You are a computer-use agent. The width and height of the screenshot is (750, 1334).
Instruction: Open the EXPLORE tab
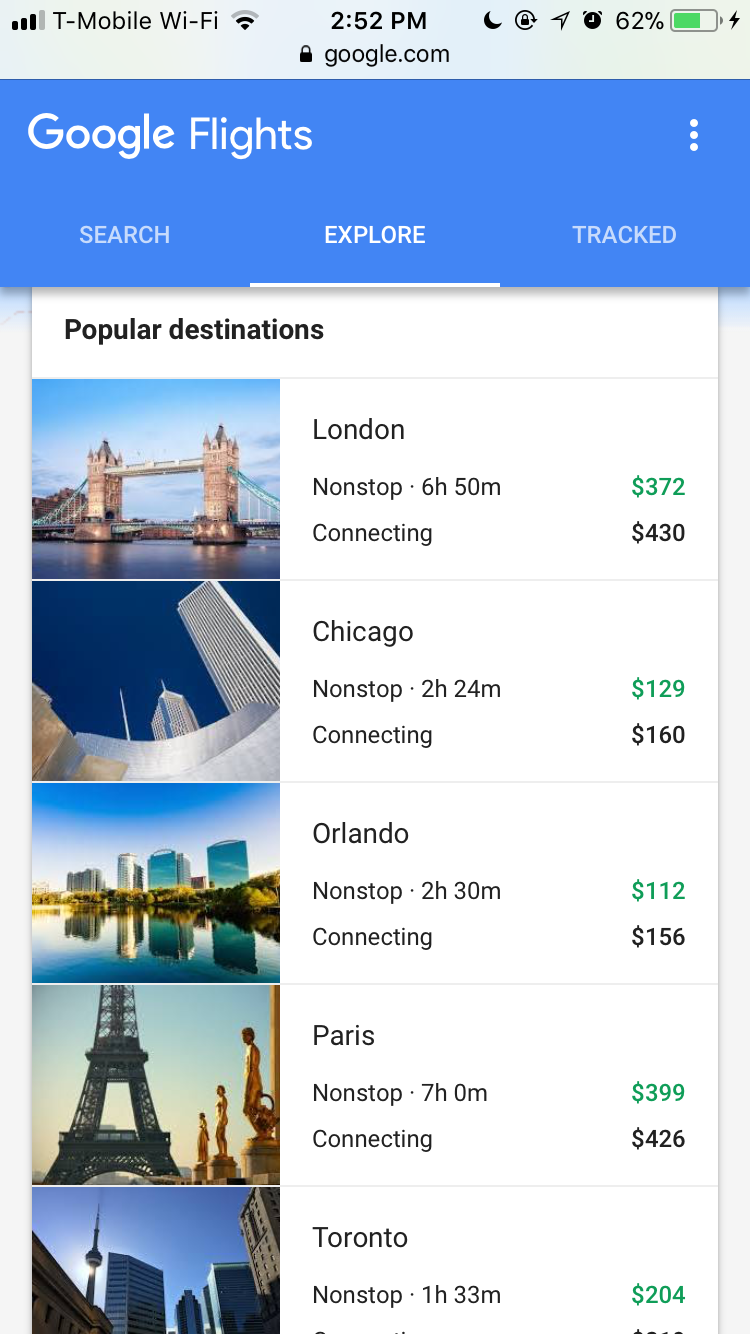374,234
